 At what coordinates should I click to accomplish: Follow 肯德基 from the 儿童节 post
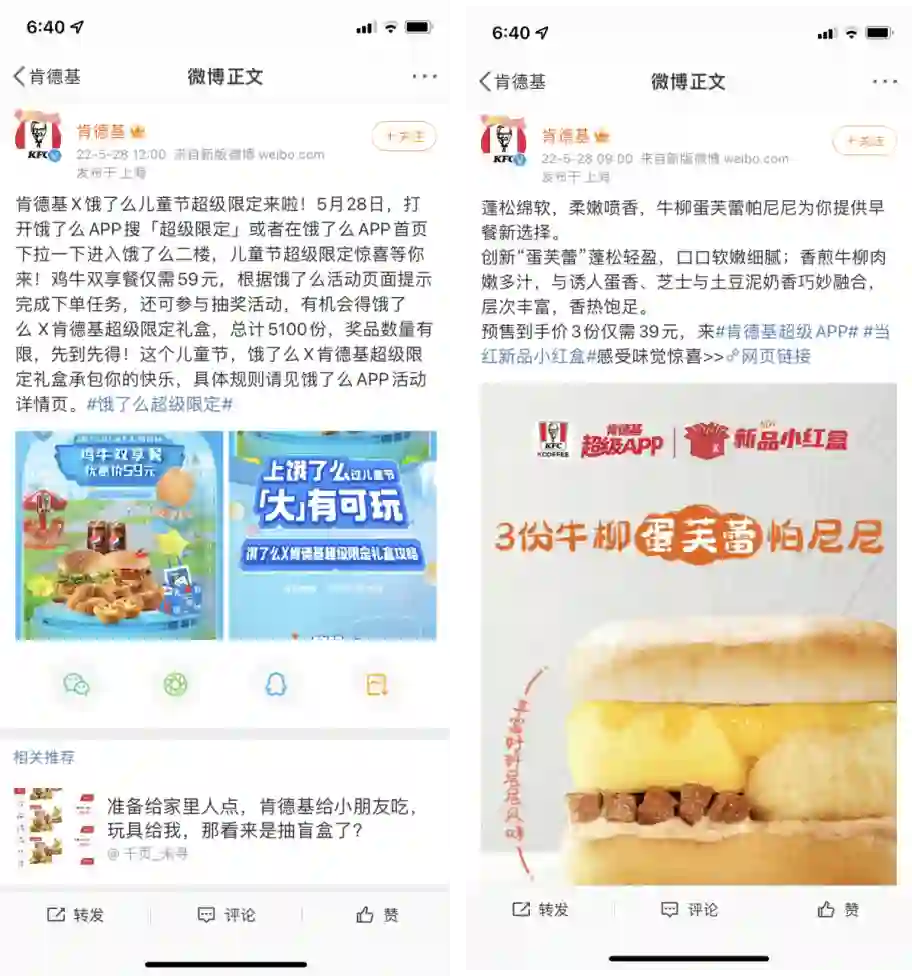coord(404,136)
